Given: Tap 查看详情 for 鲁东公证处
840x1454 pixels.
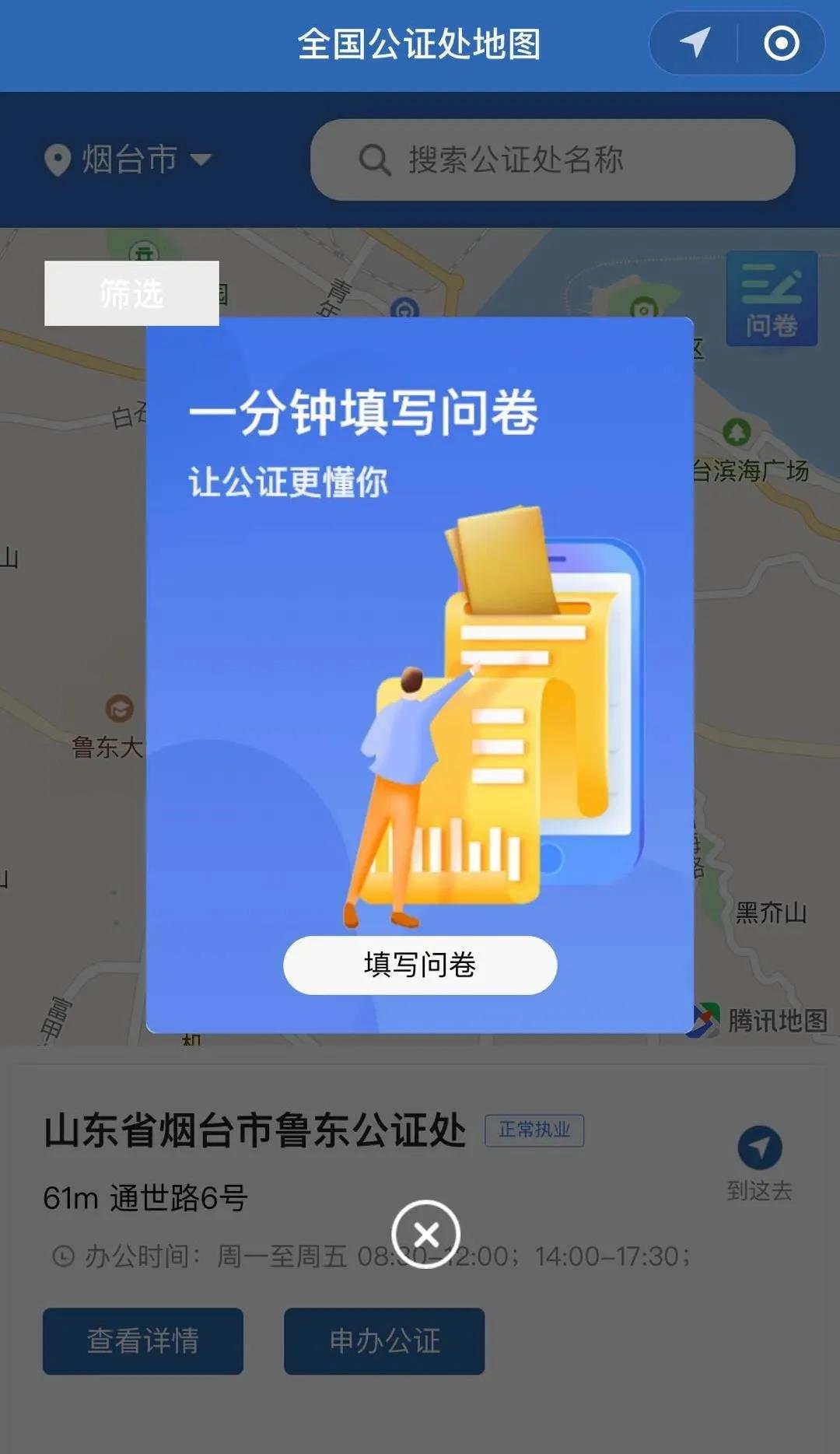Looking at the screenshot, I should (143, 1340).
